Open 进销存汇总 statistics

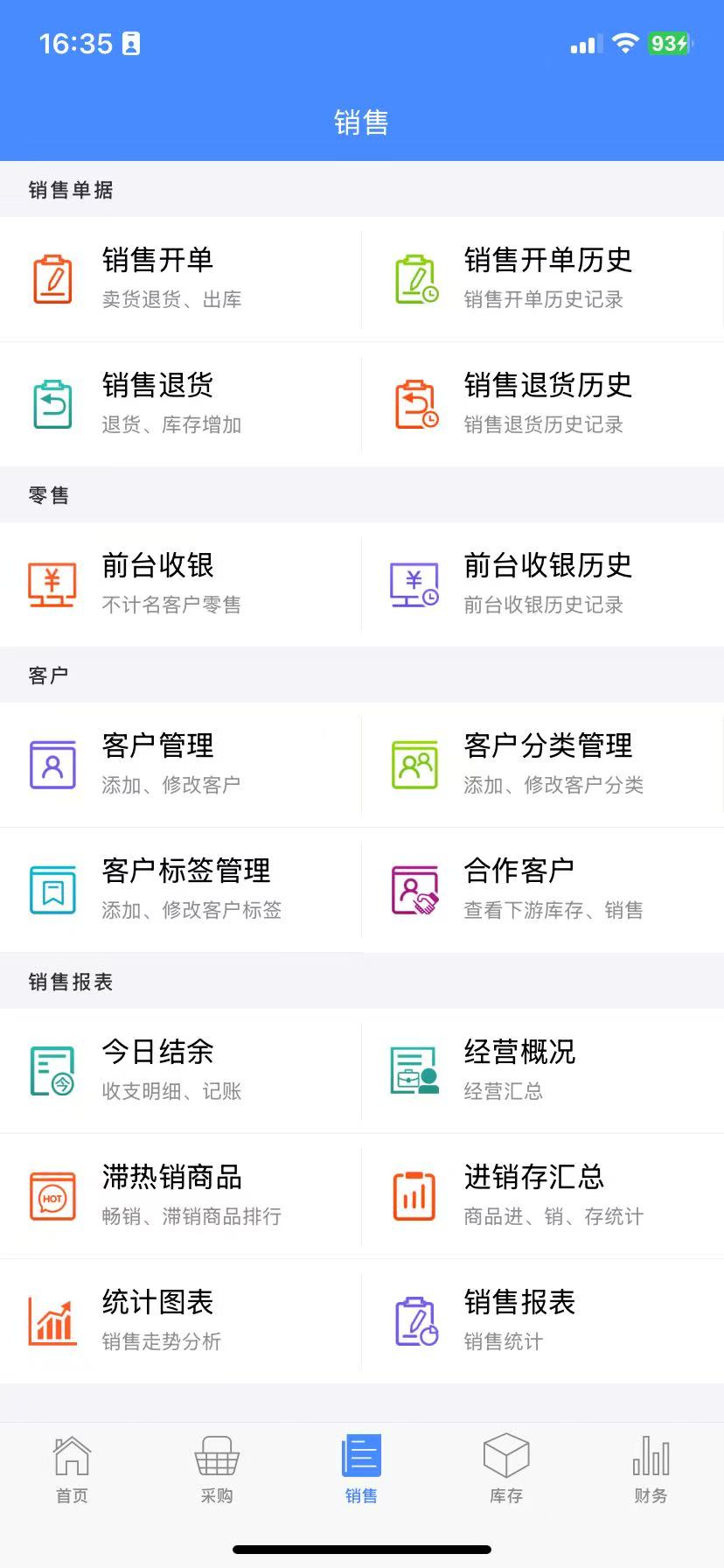[x=543, y=1196]
